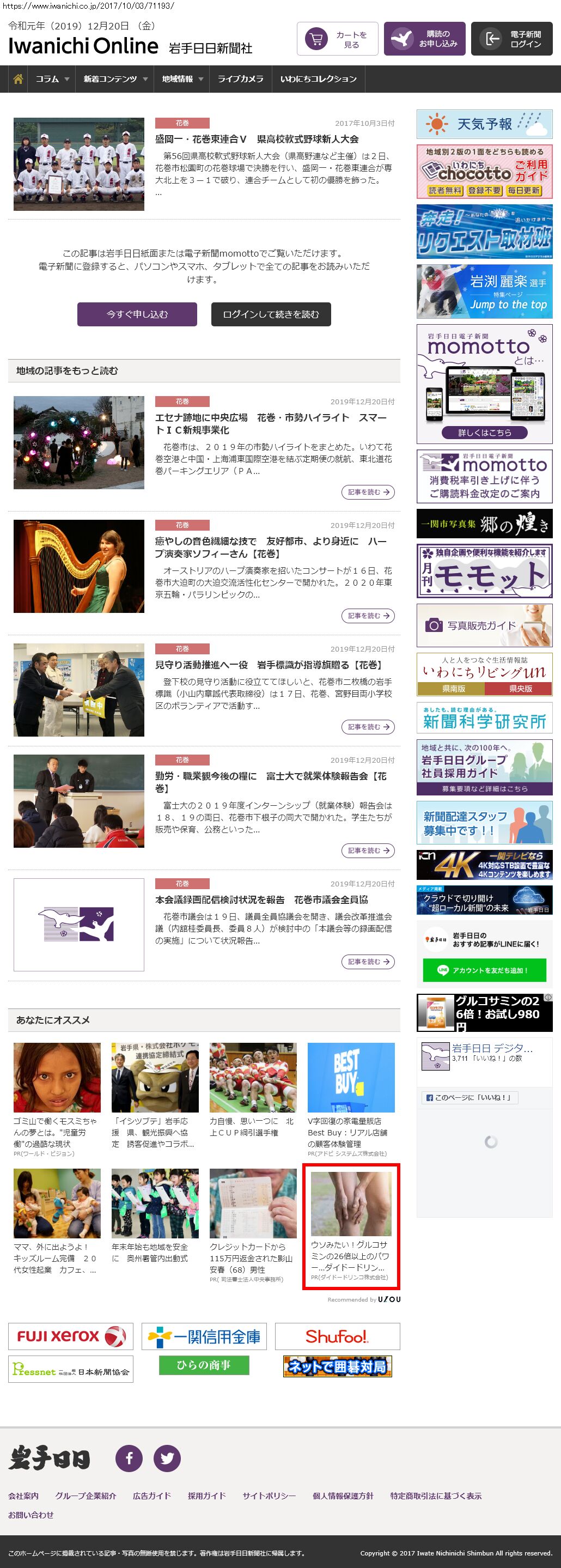Read the エセナ跡地に中央広場 article

(270, 424)
